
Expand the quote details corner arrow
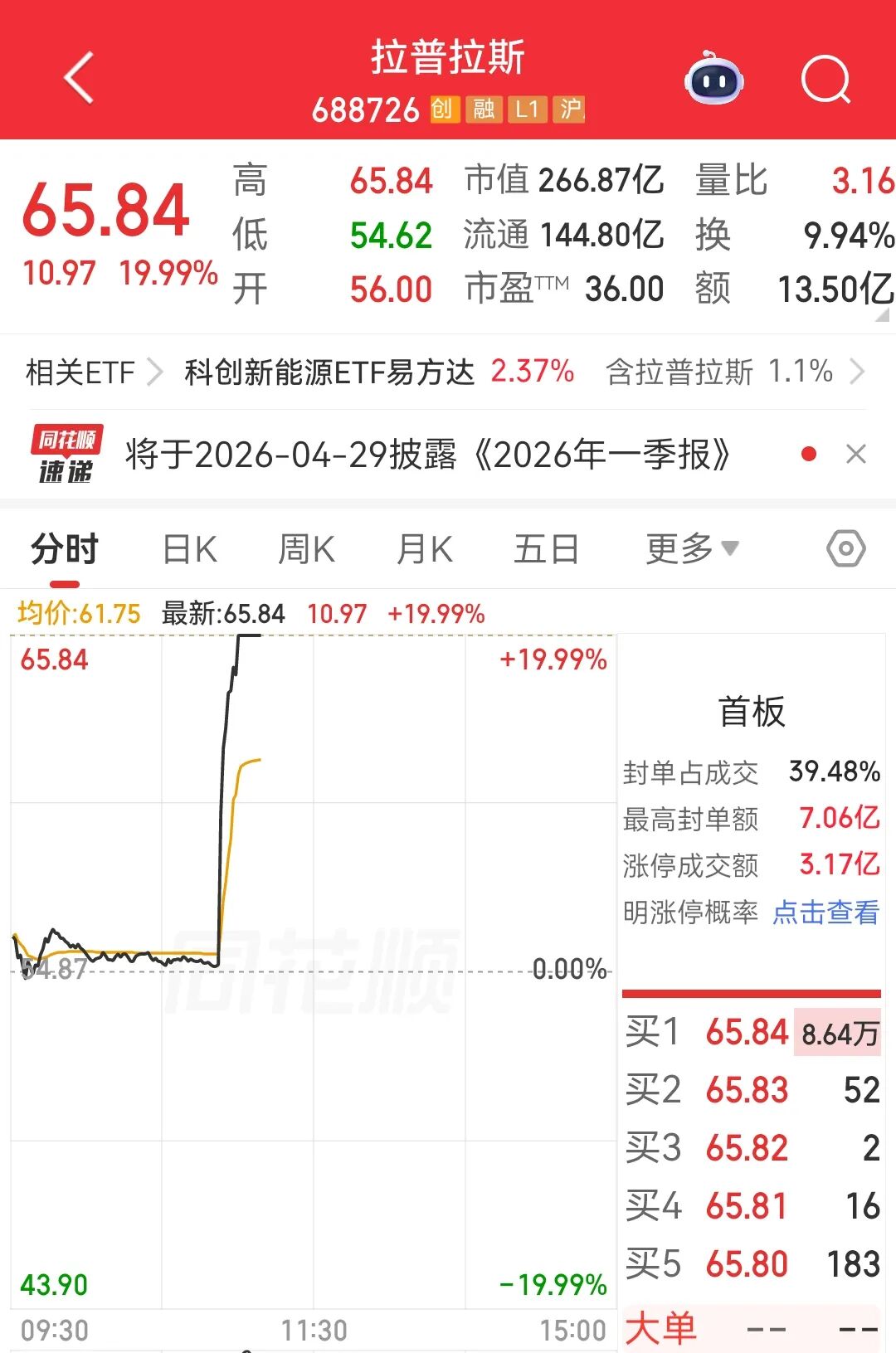coord(882,315)
